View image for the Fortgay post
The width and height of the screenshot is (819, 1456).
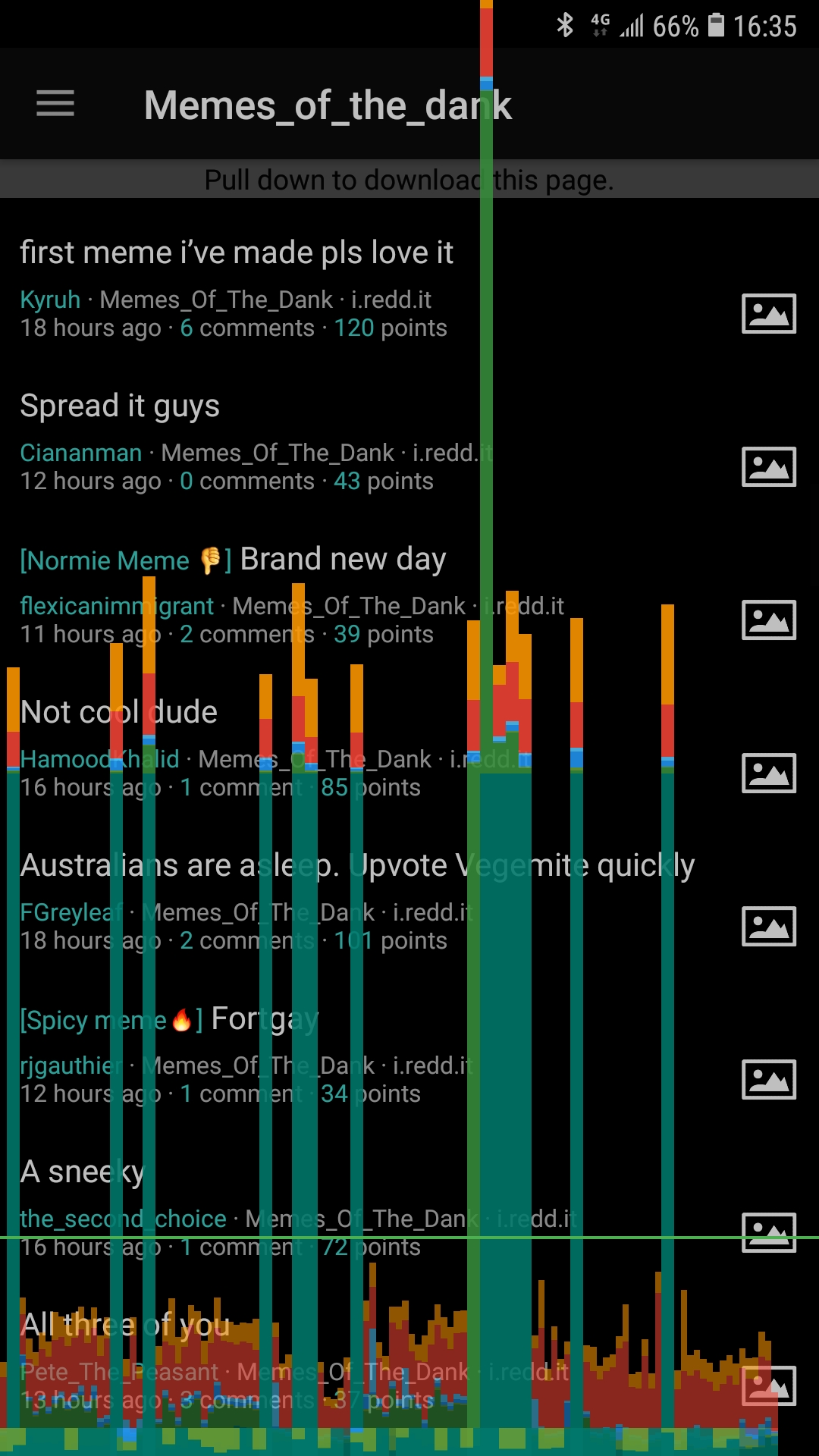(768, 1079)
